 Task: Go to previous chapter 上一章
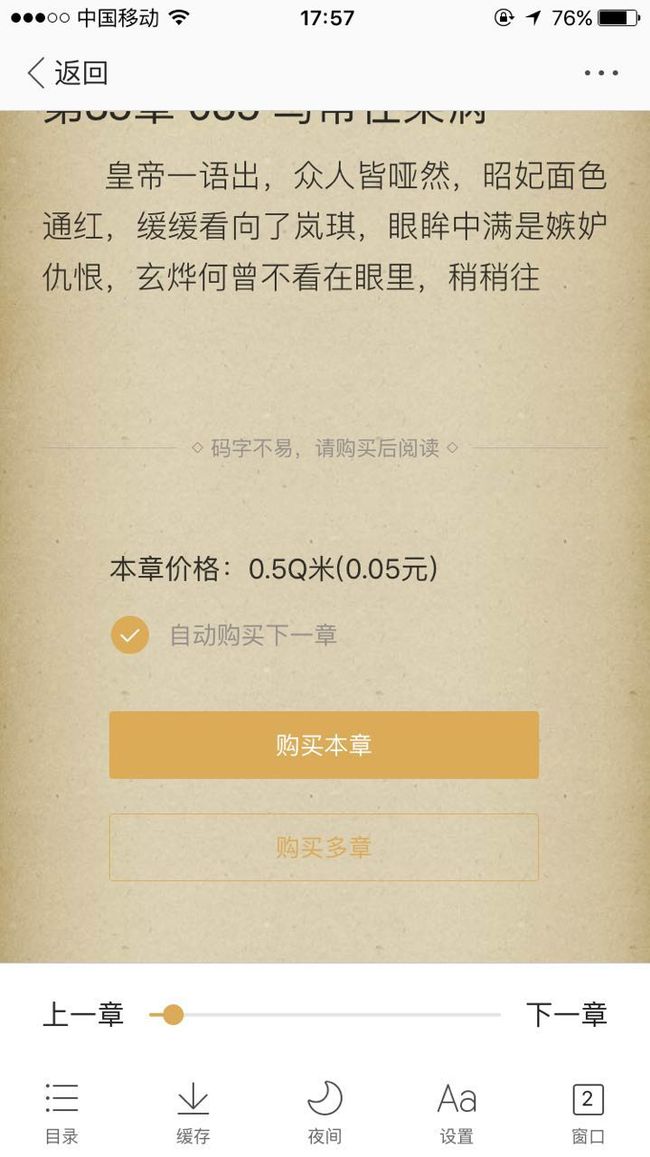click(83, 1015)
